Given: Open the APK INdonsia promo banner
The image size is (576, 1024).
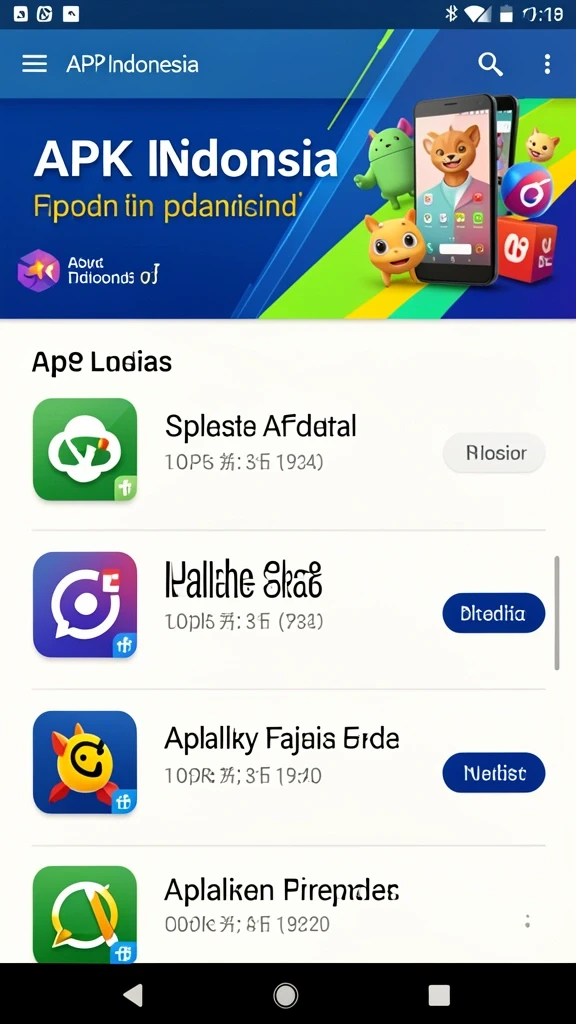Looking at the screenshot, I should pyautogui.click(x=288, y=208).
